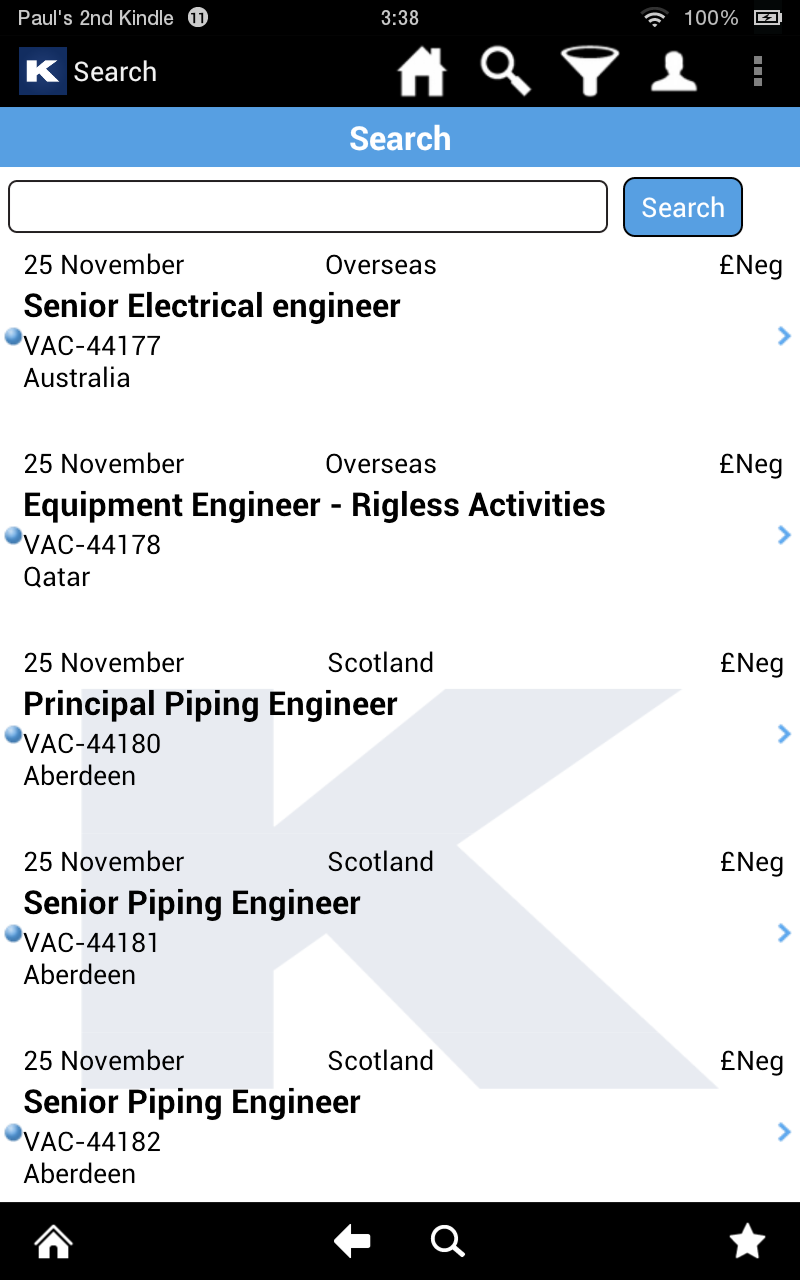Expand the Equipment Engineer listing chevron

pos(785,535)
